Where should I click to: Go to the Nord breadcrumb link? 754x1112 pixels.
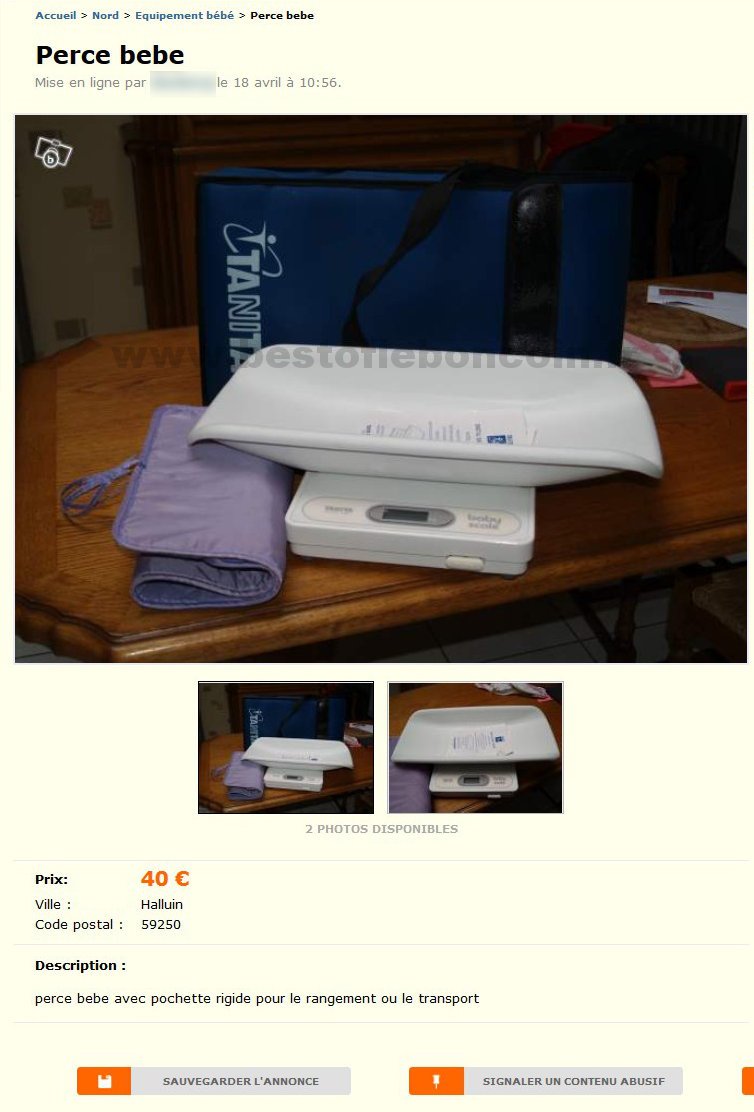click(x=105, y=16)
